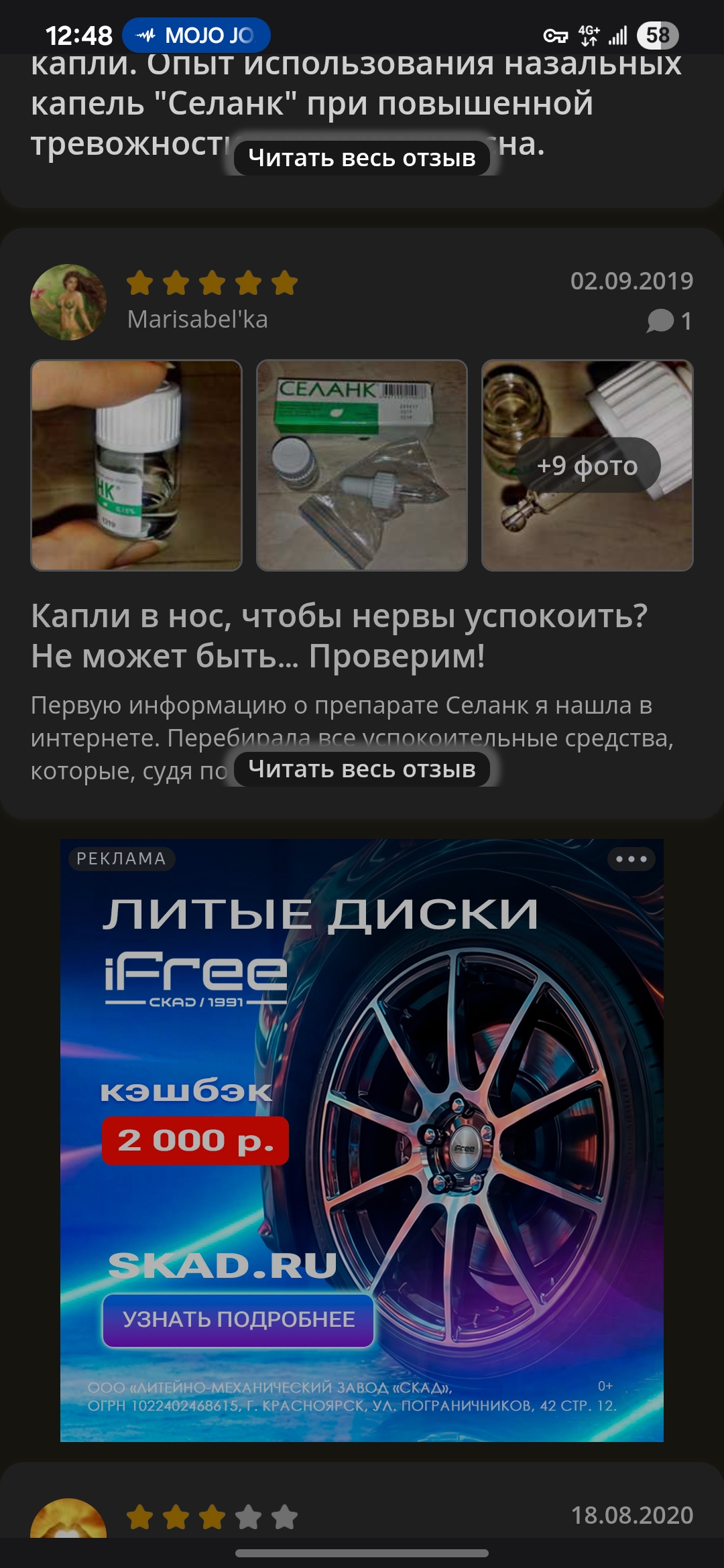Open the ad's three-dot options menu
This screenshot has width=724, height=1568.
[x=631, y=859]
